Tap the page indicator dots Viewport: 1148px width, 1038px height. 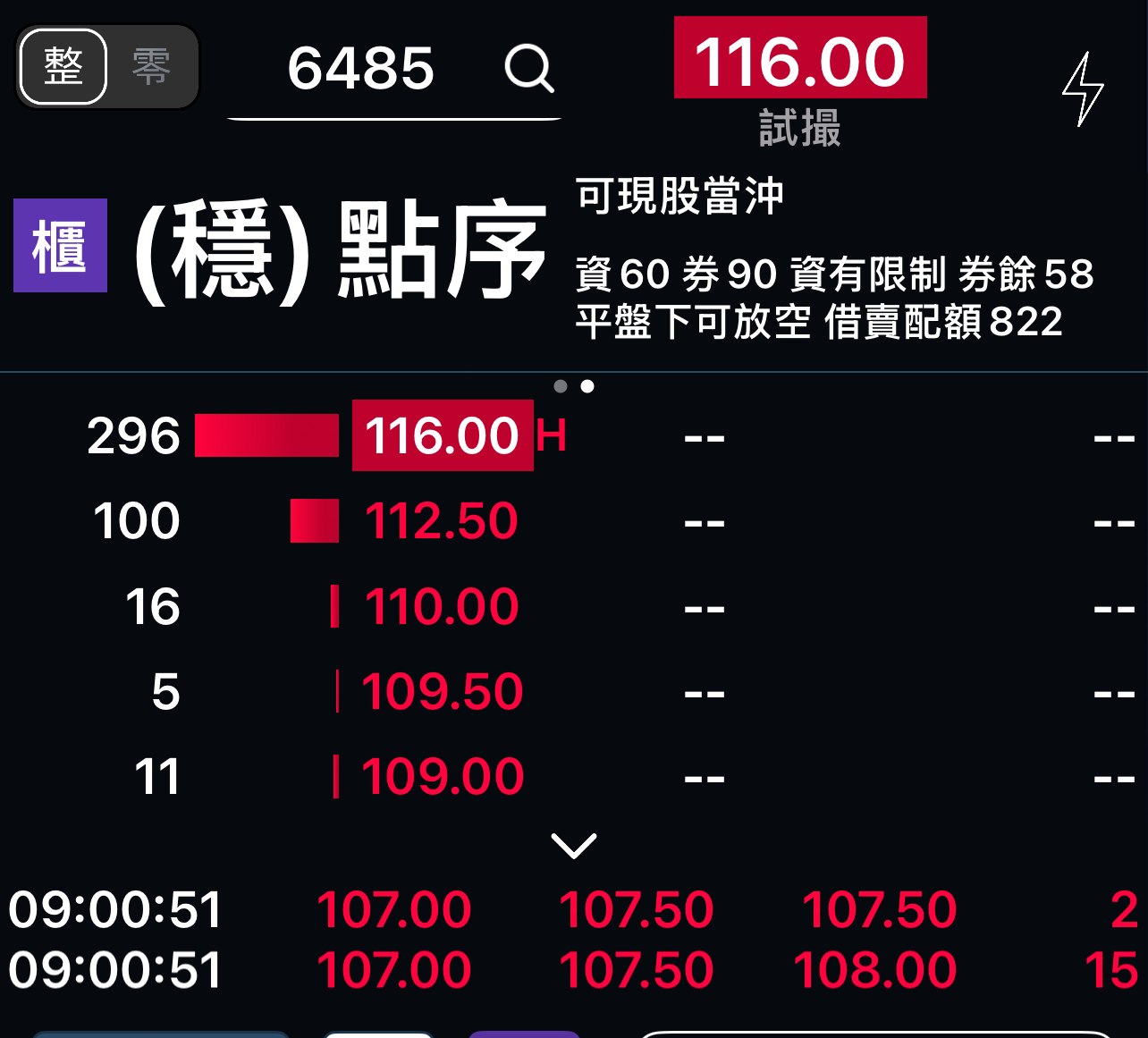coord(573,386)
